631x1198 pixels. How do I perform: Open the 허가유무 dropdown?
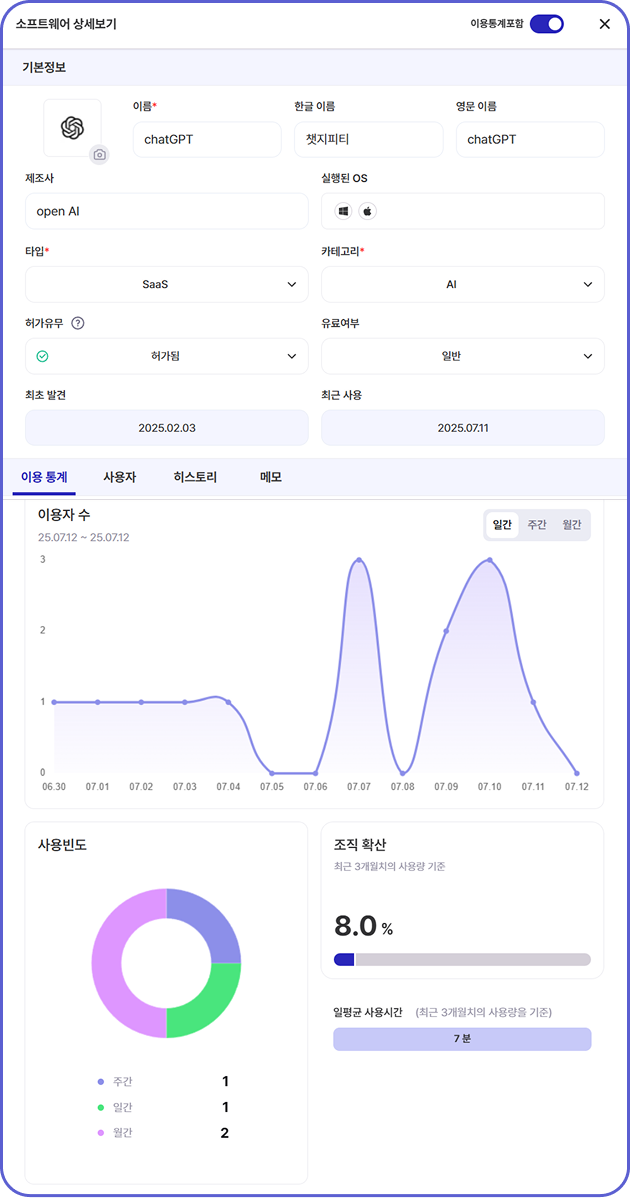coord(166,356)
